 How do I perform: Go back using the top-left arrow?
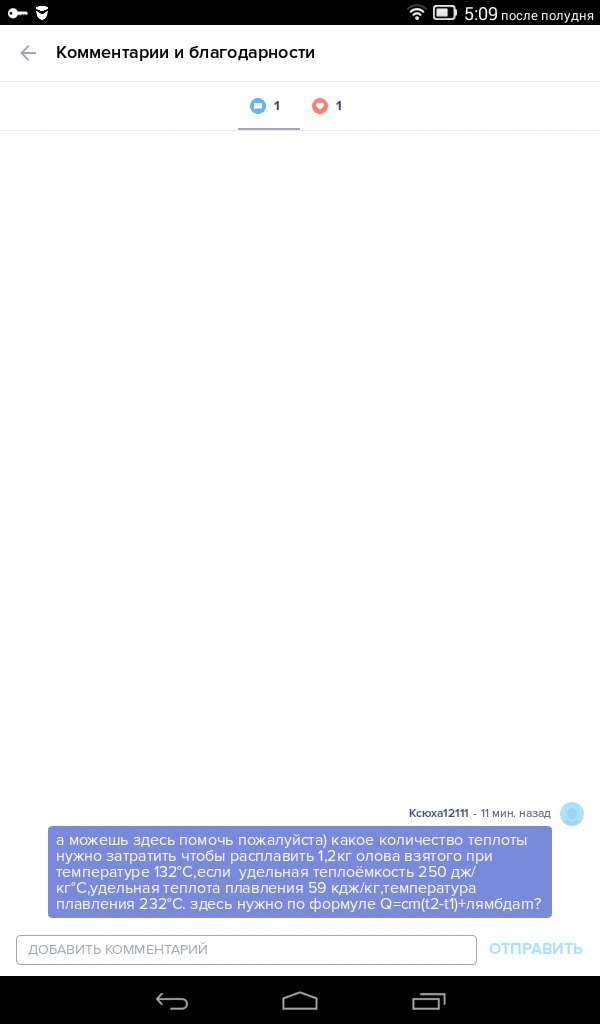[28, 53]
